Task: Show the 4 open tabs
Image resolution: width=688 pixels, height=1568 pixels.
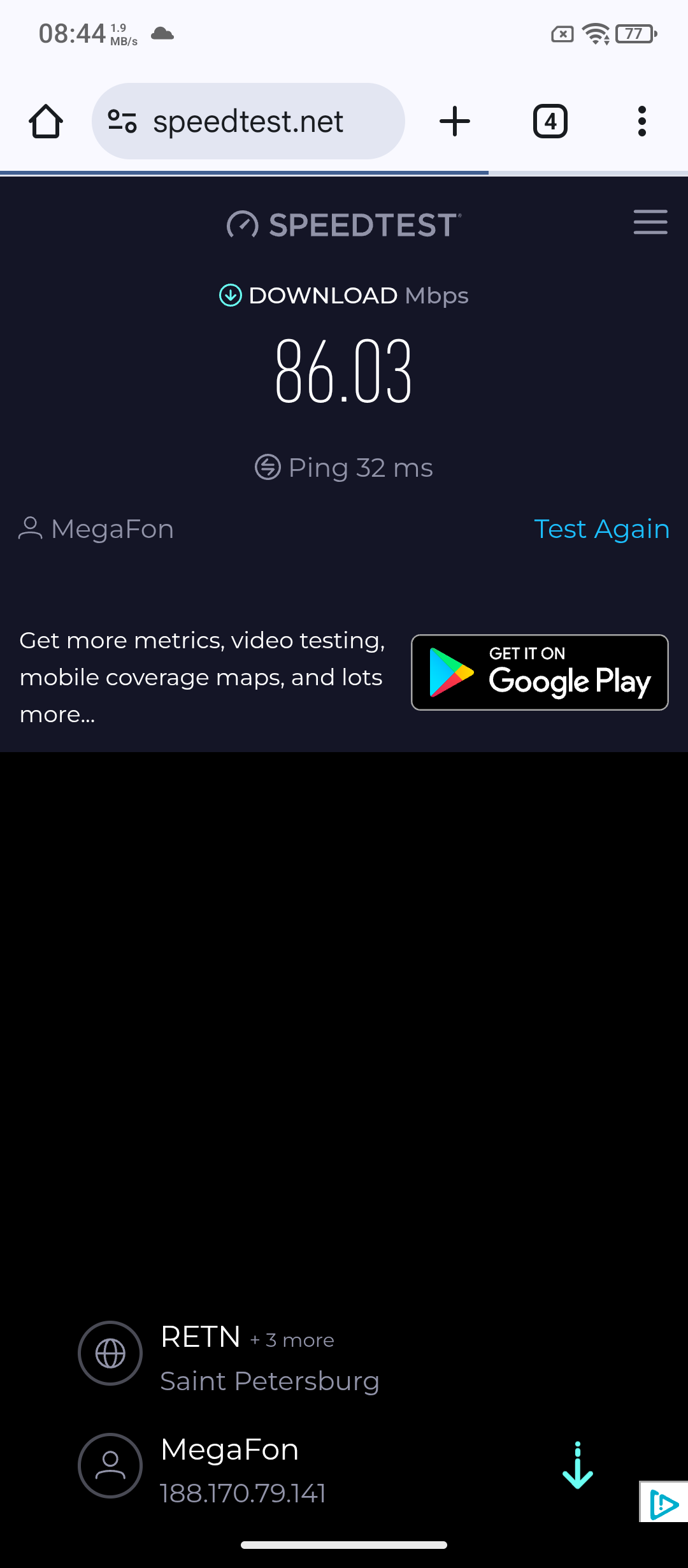Action: [550, 121]
